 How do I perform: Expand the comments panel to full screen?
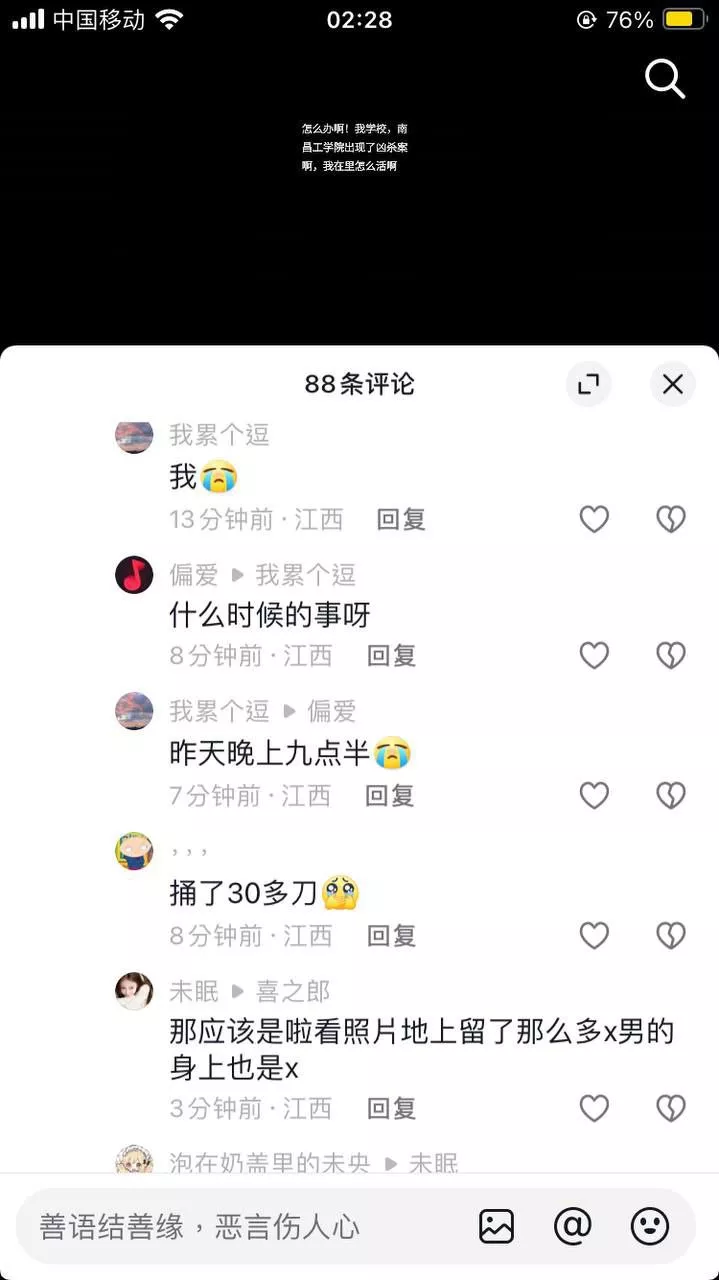click(588, 384)
